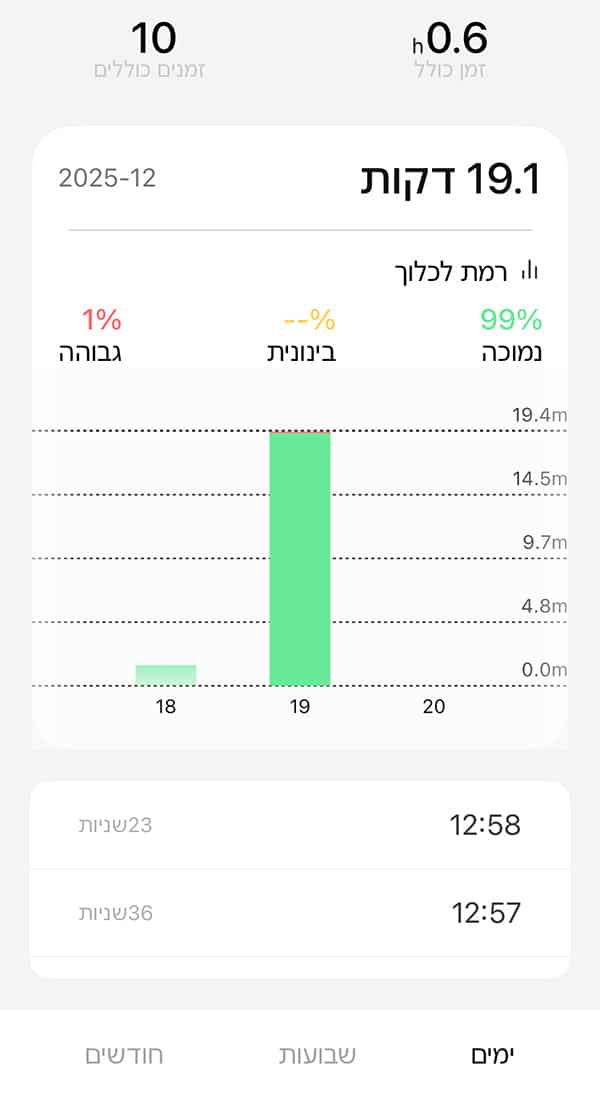The width and height of the screenshot is (600, 1103).
Task: Select the bar for day 18
Action: tap(166, 675)
